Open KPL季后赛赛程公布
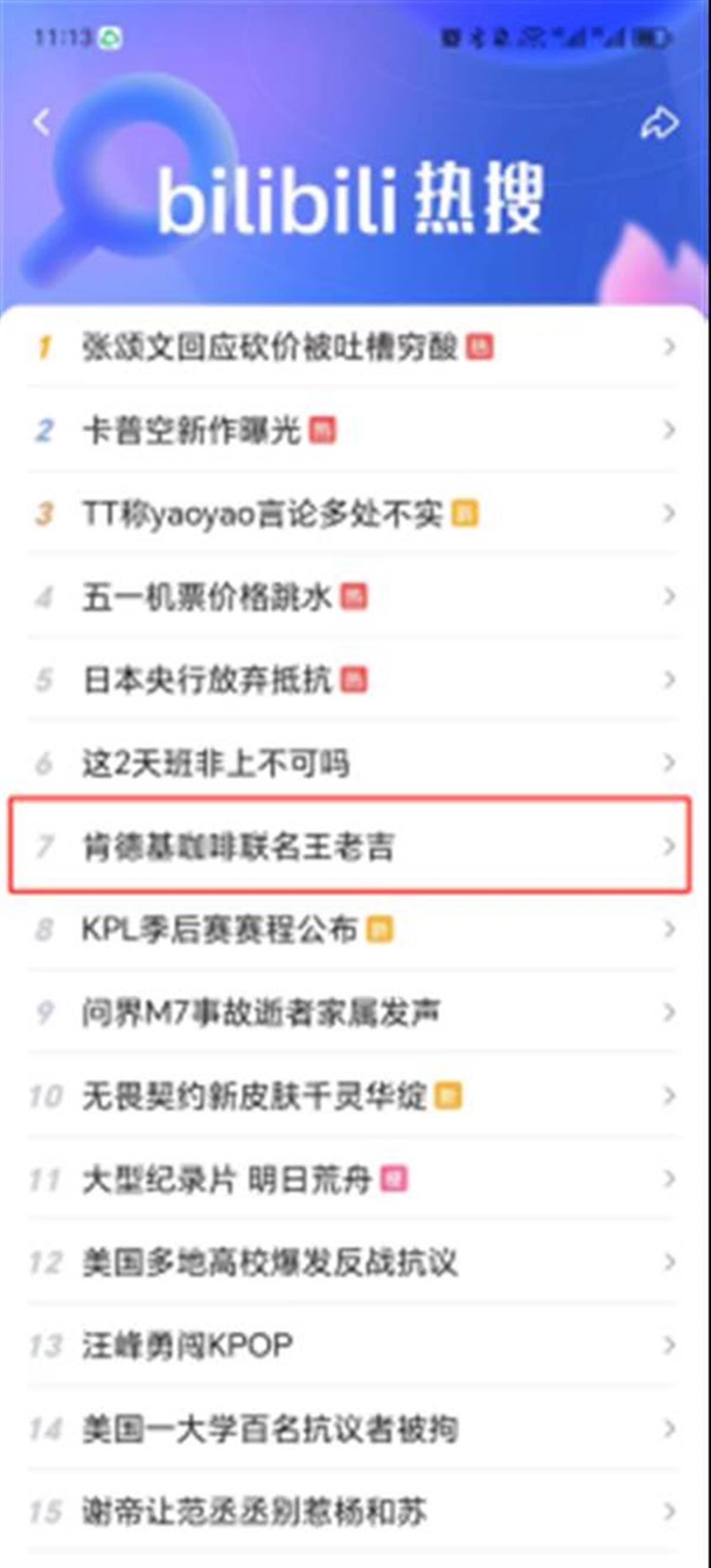The height and width of the screenshot is (1568, 711). [219, 929]
